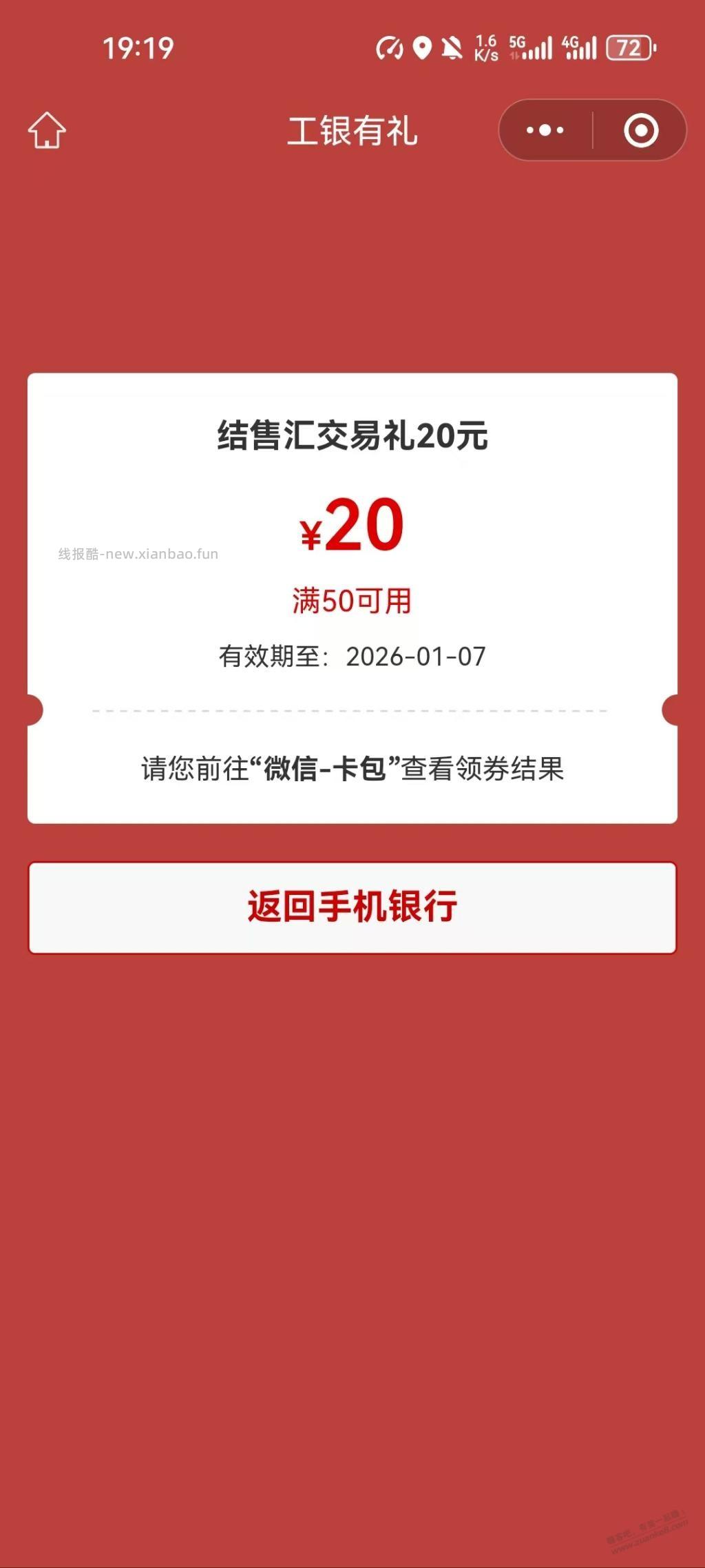The height and width of the screenshot is (1568, 705).
Task: Open the mini-program three-dot options menu
Action: pyautogui.click(x=543, y=130)
